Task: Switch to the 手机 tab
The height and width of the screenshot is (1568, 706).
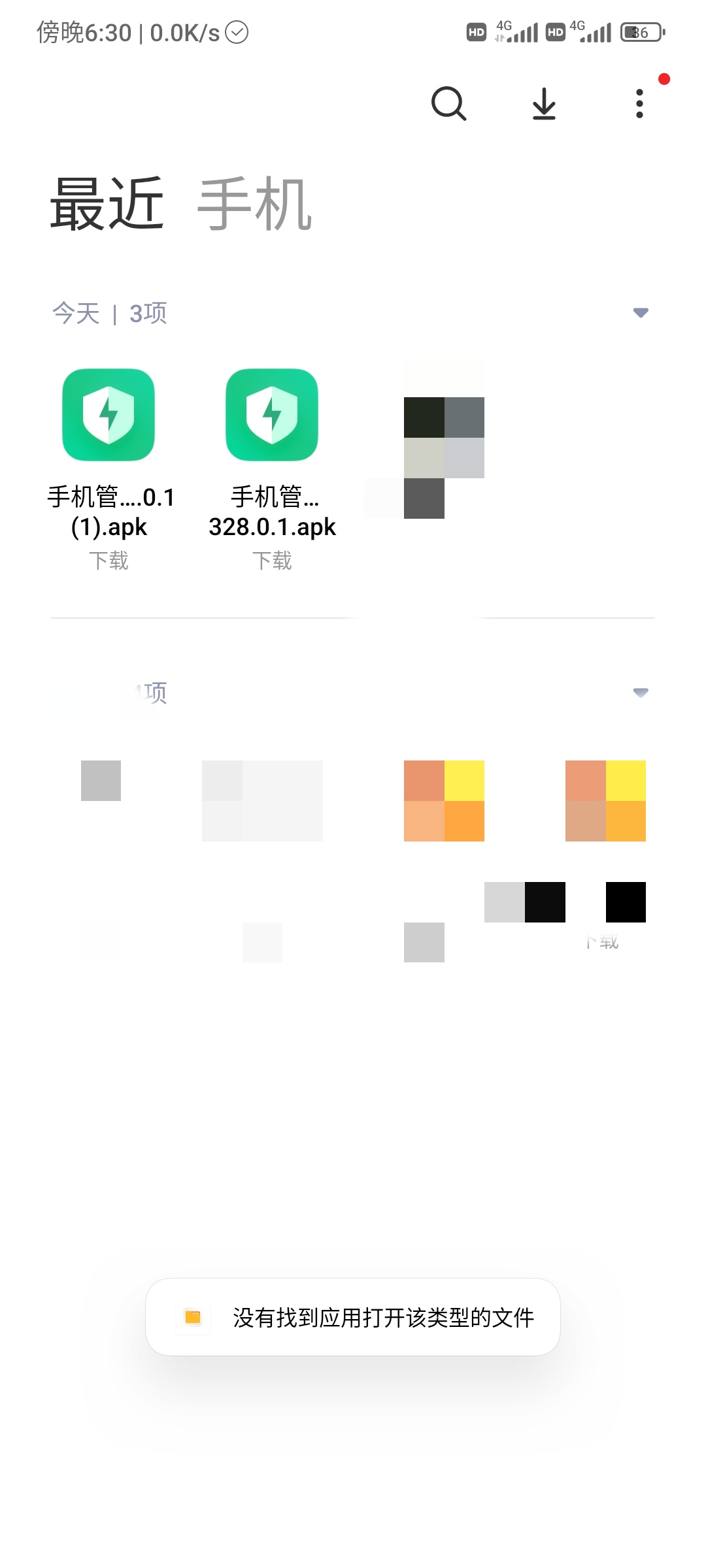Action: pos(254,204)
